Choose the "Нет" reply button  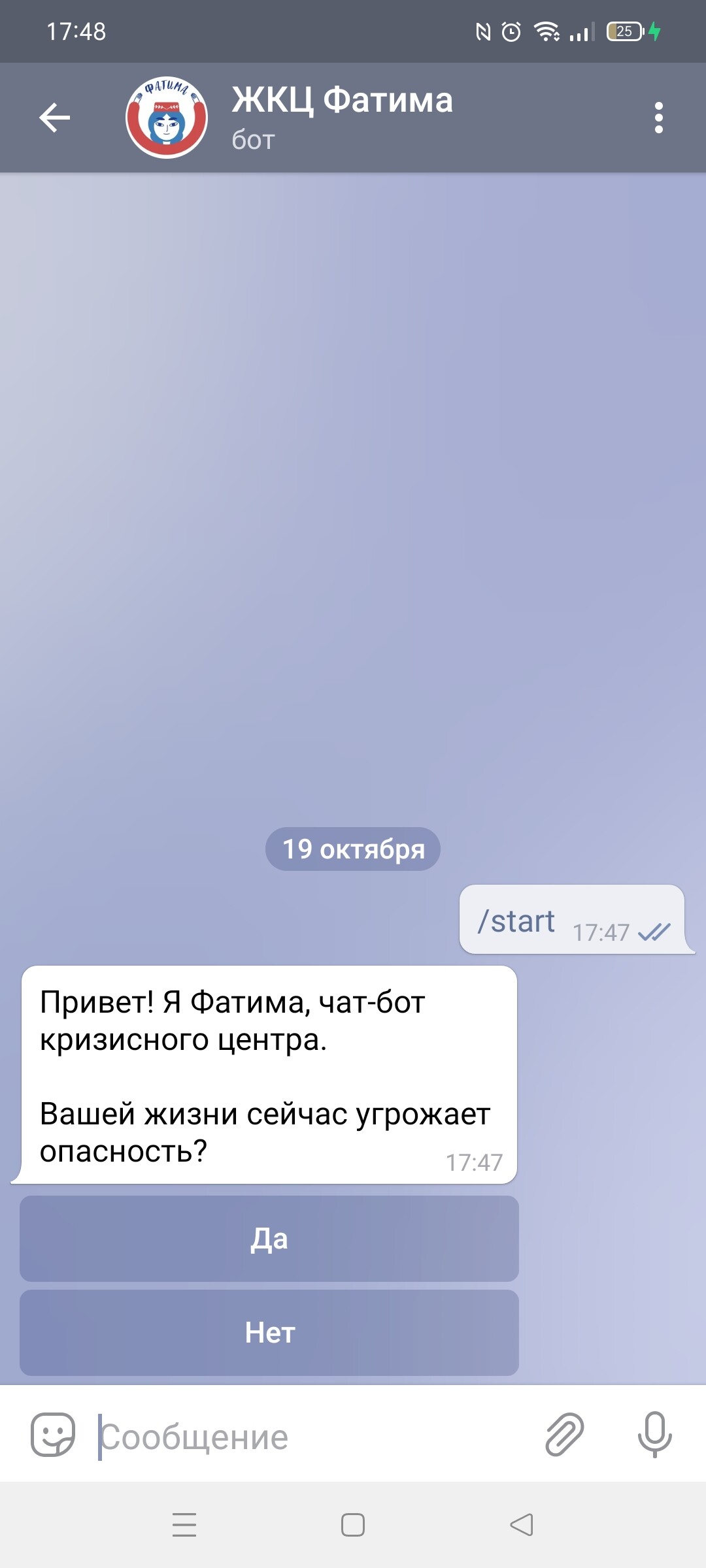click(269, 1333)
